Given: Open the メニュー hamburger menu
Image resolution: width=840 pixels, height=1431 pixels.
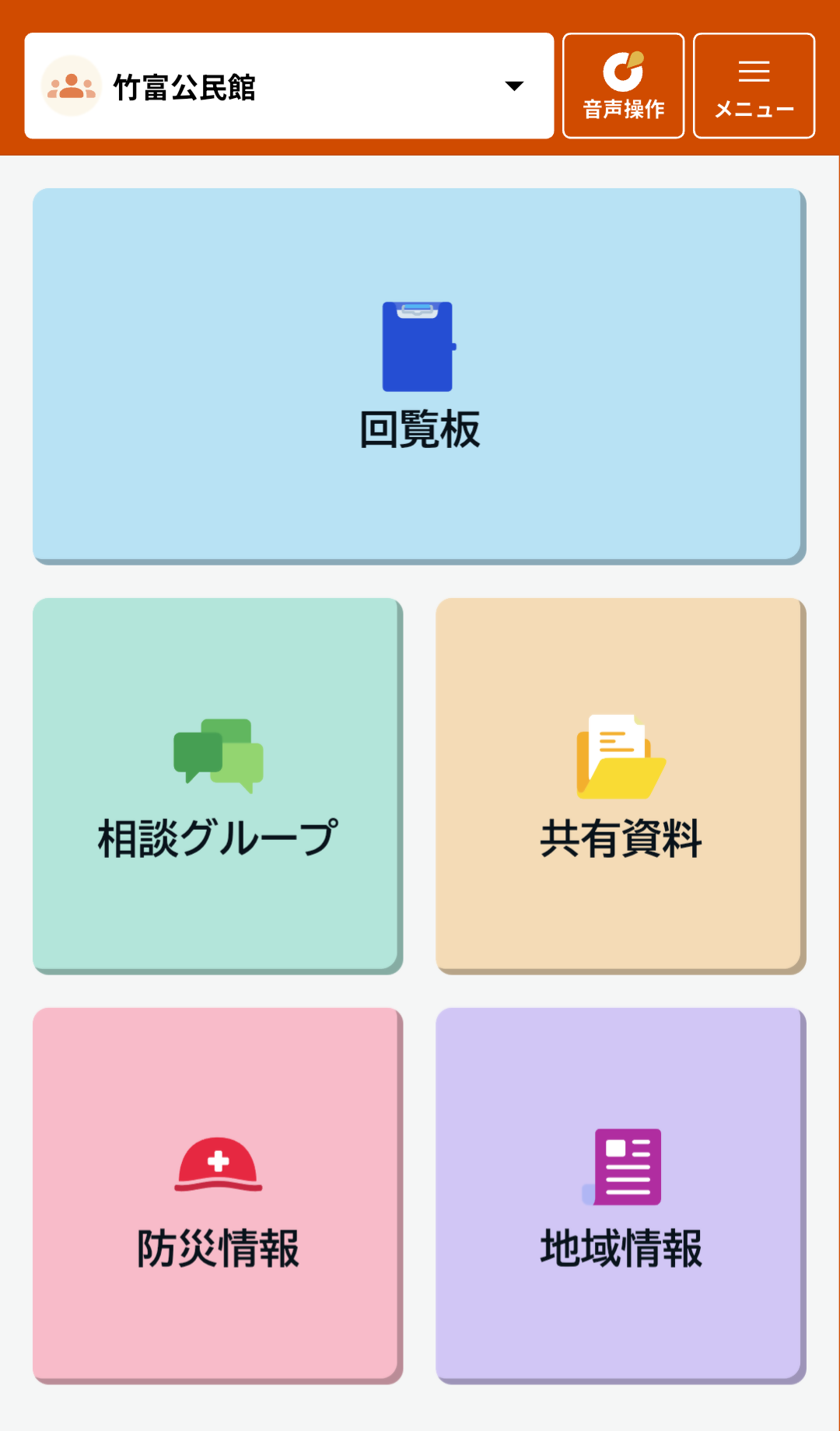Looking at the screenshot, I should [754, 86].
